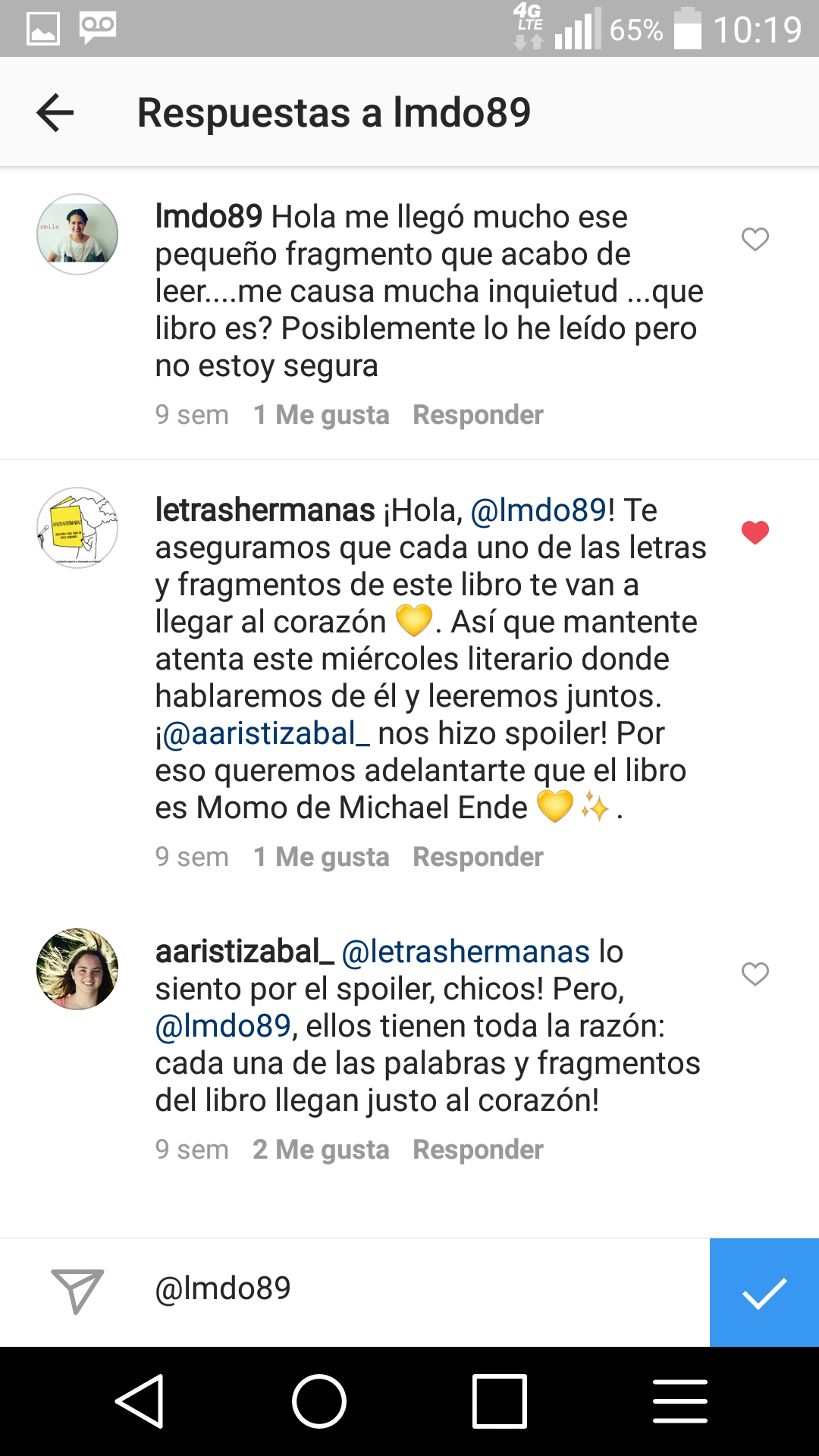Focus the comment field with @lmdo89
The image size is (819, 1456).
tap(425, 1288)
